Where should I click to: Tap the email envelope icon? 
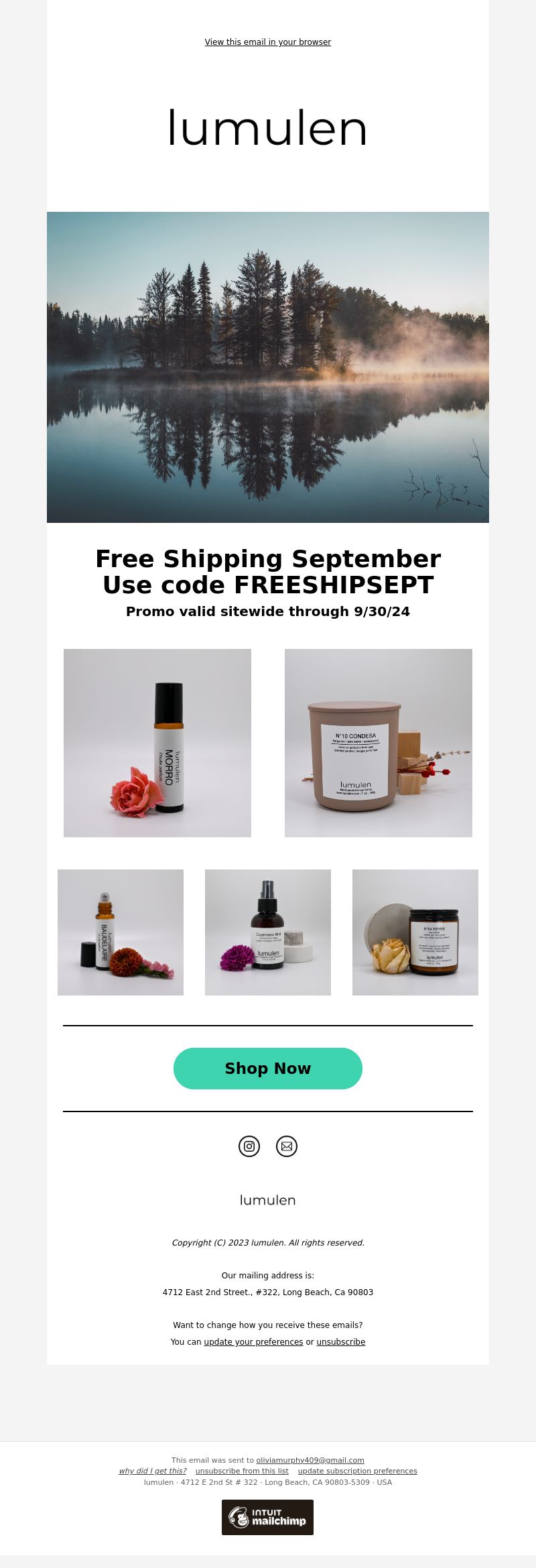point(287,1146)
